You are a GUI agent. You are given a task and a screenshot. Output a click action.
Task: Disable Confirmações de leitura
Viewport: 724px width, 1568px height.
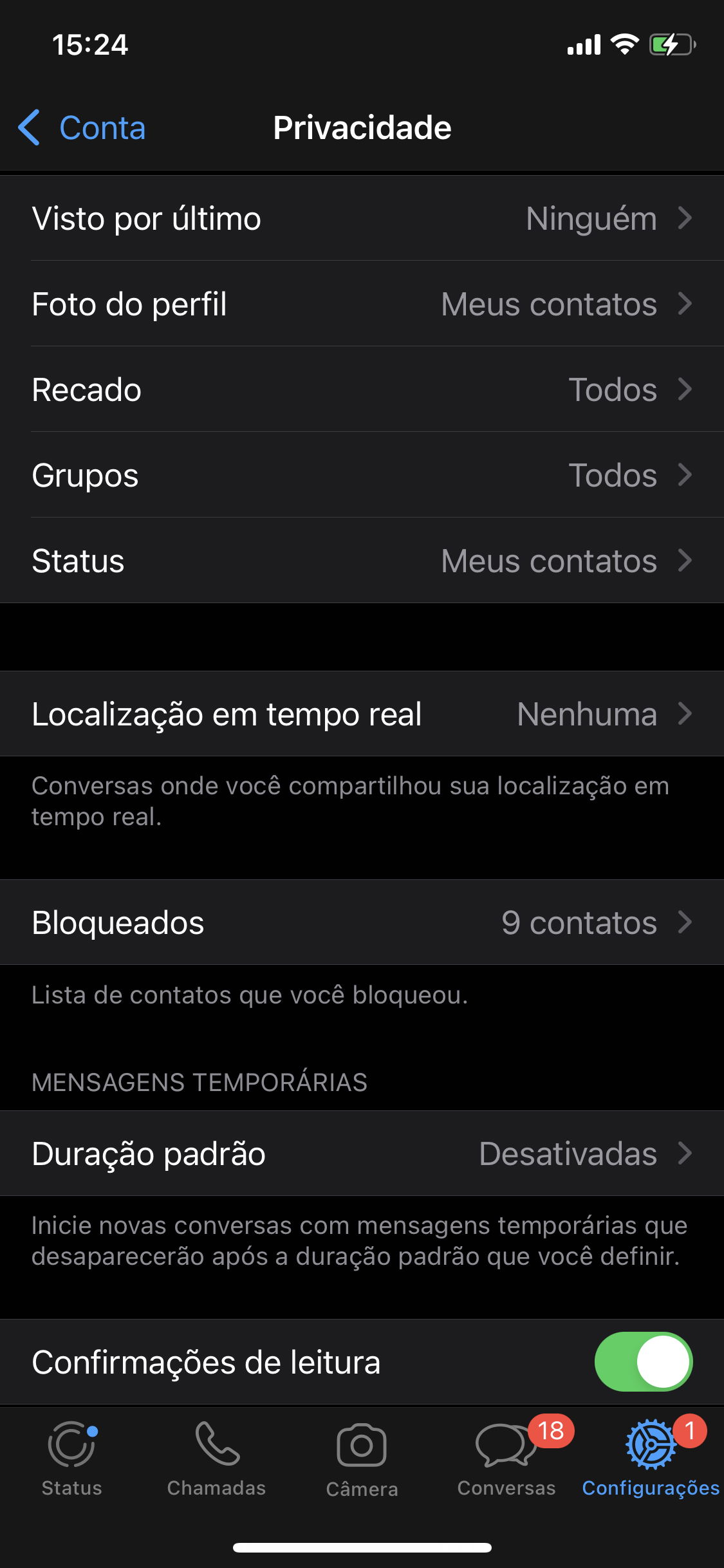tap(643, 1362)
